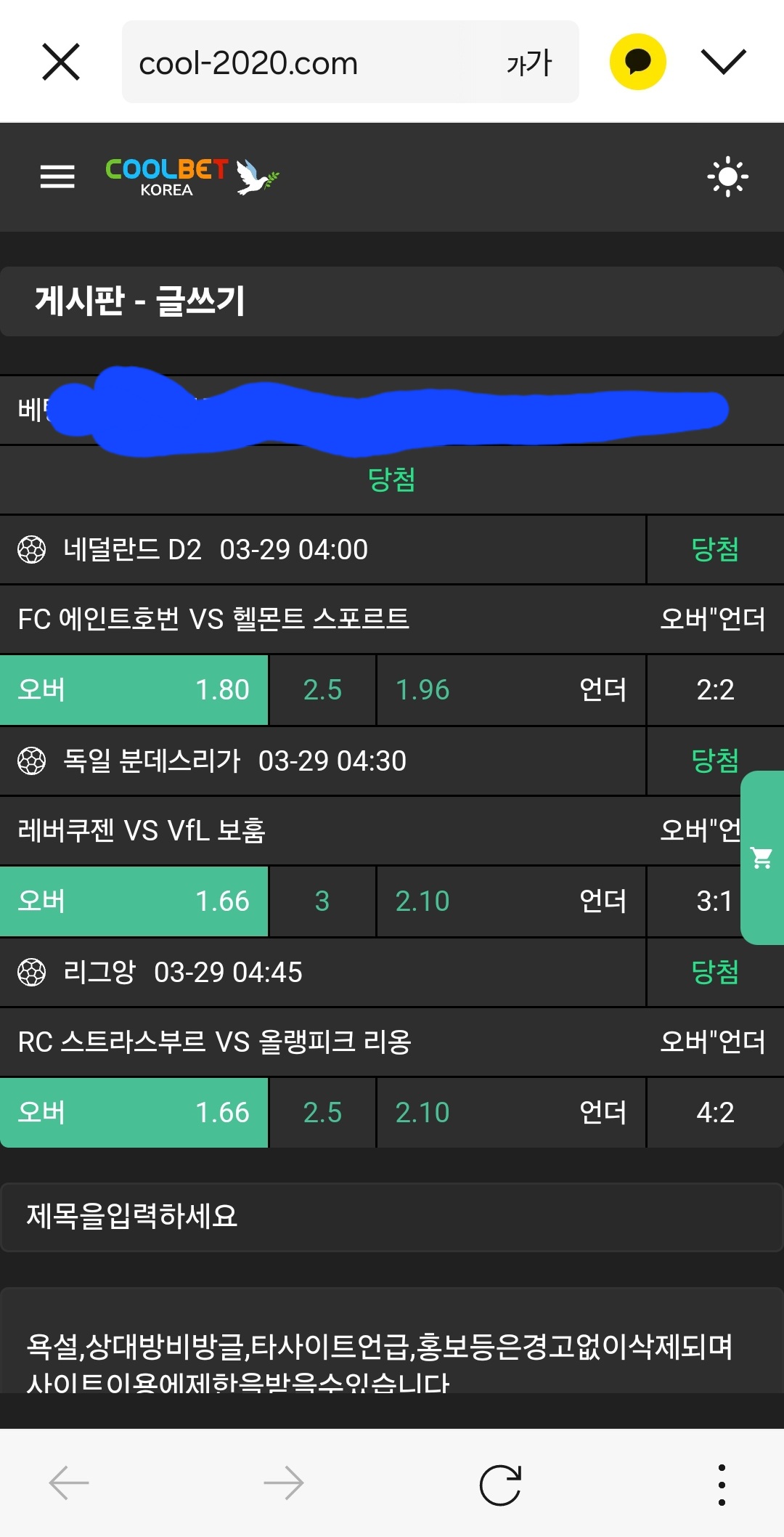Image resolution: width=784 pixels, height=1537 pixels.
Task: Open the hamburger menu
Action: pos(57,177)
